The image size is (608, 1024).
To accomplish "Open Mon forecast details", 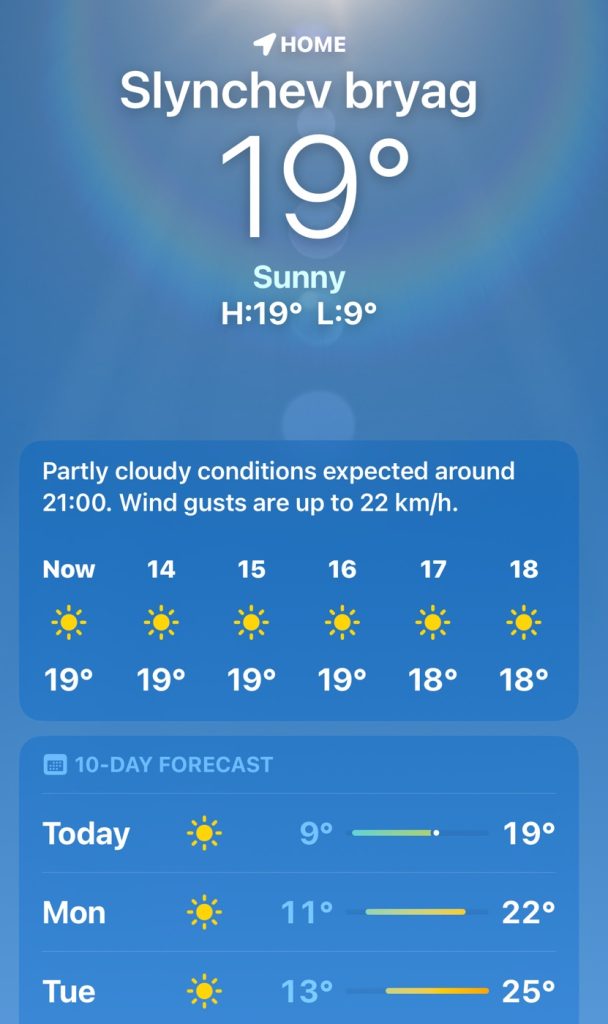I will tap(298, 912).
